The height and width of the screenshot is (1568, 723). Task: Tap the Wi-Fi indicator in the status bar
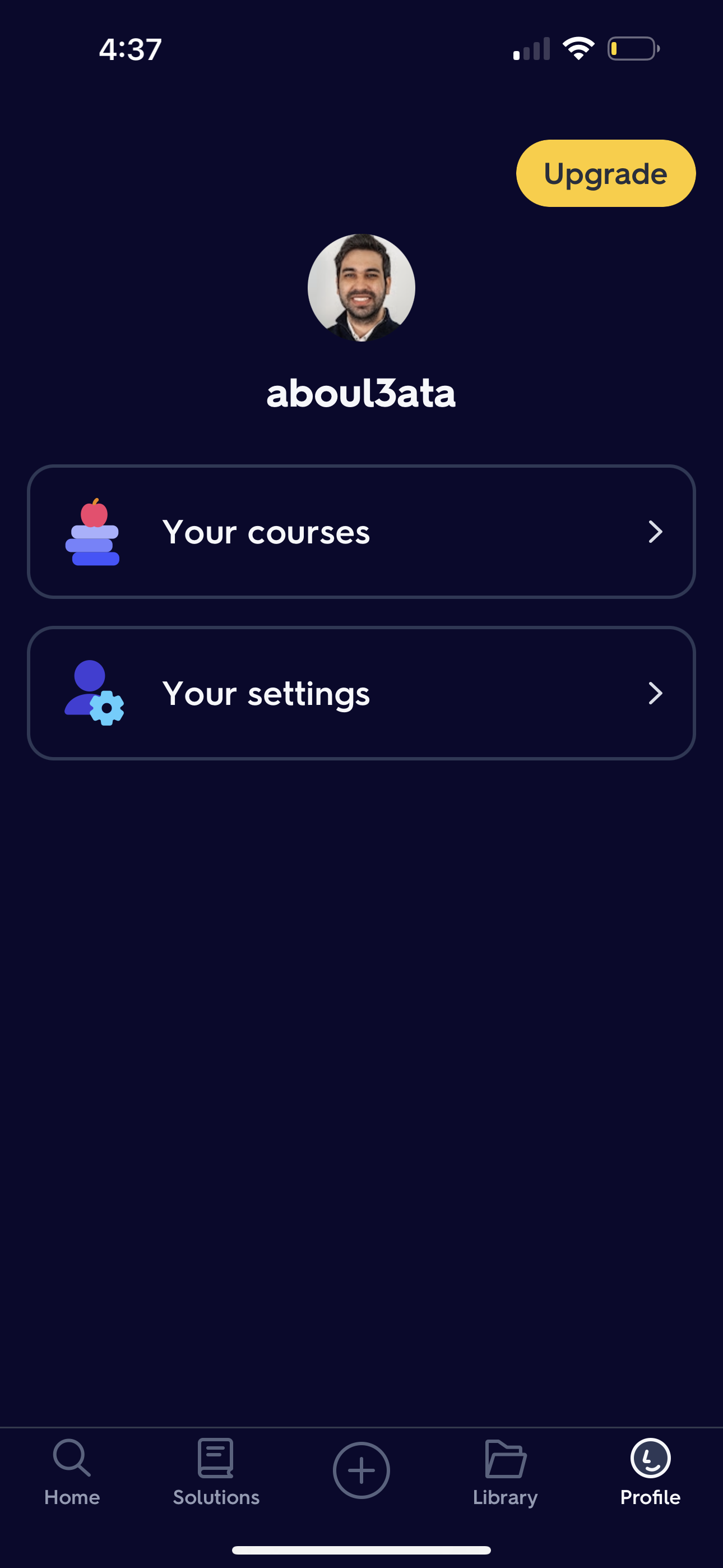point(577,49)
